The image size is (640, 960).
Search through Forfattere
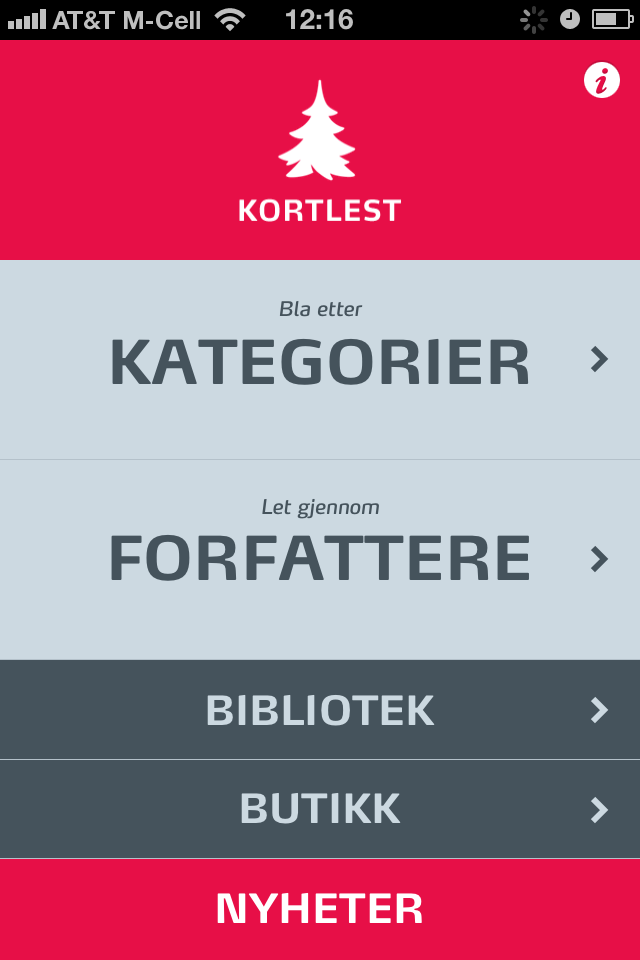[320, 558]
